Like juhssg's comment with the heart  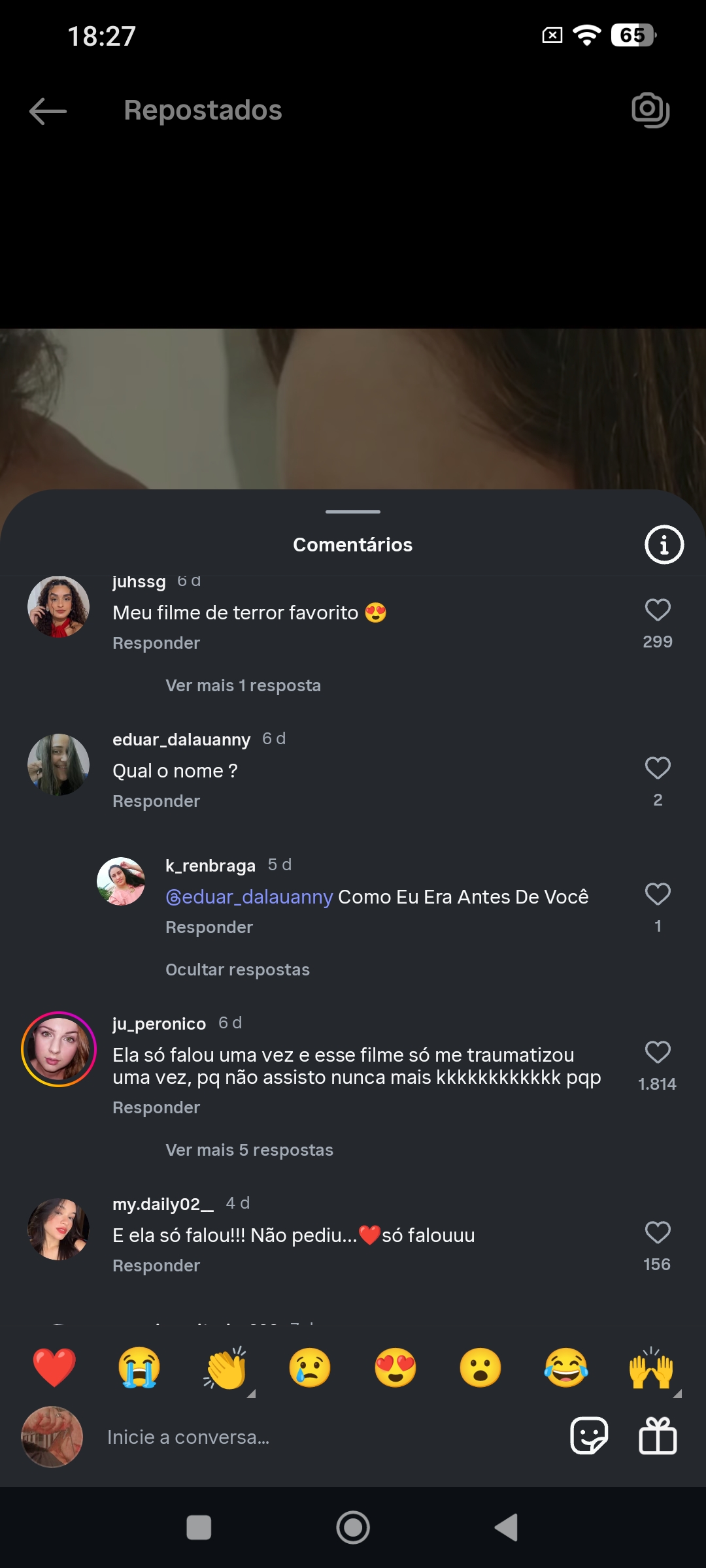click(657, 610)
